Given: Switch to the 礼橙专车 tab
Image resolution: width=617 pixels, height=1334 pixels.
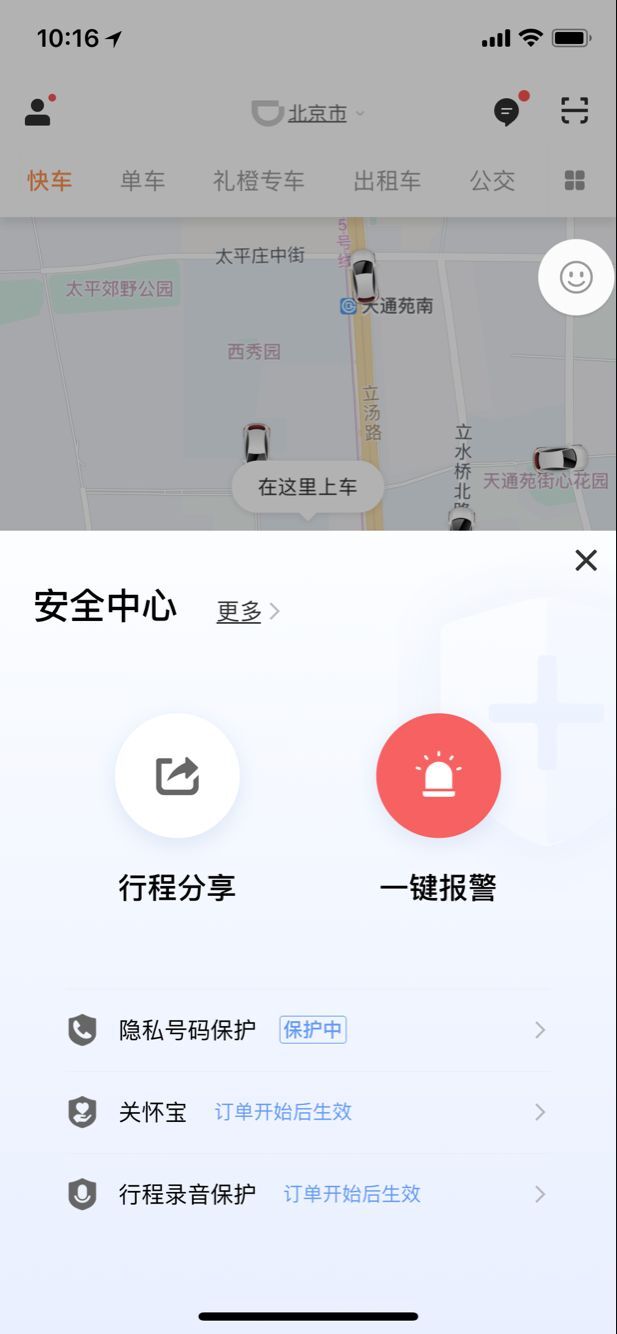Looking at the screenshot, I should click(x=258, y=181).
